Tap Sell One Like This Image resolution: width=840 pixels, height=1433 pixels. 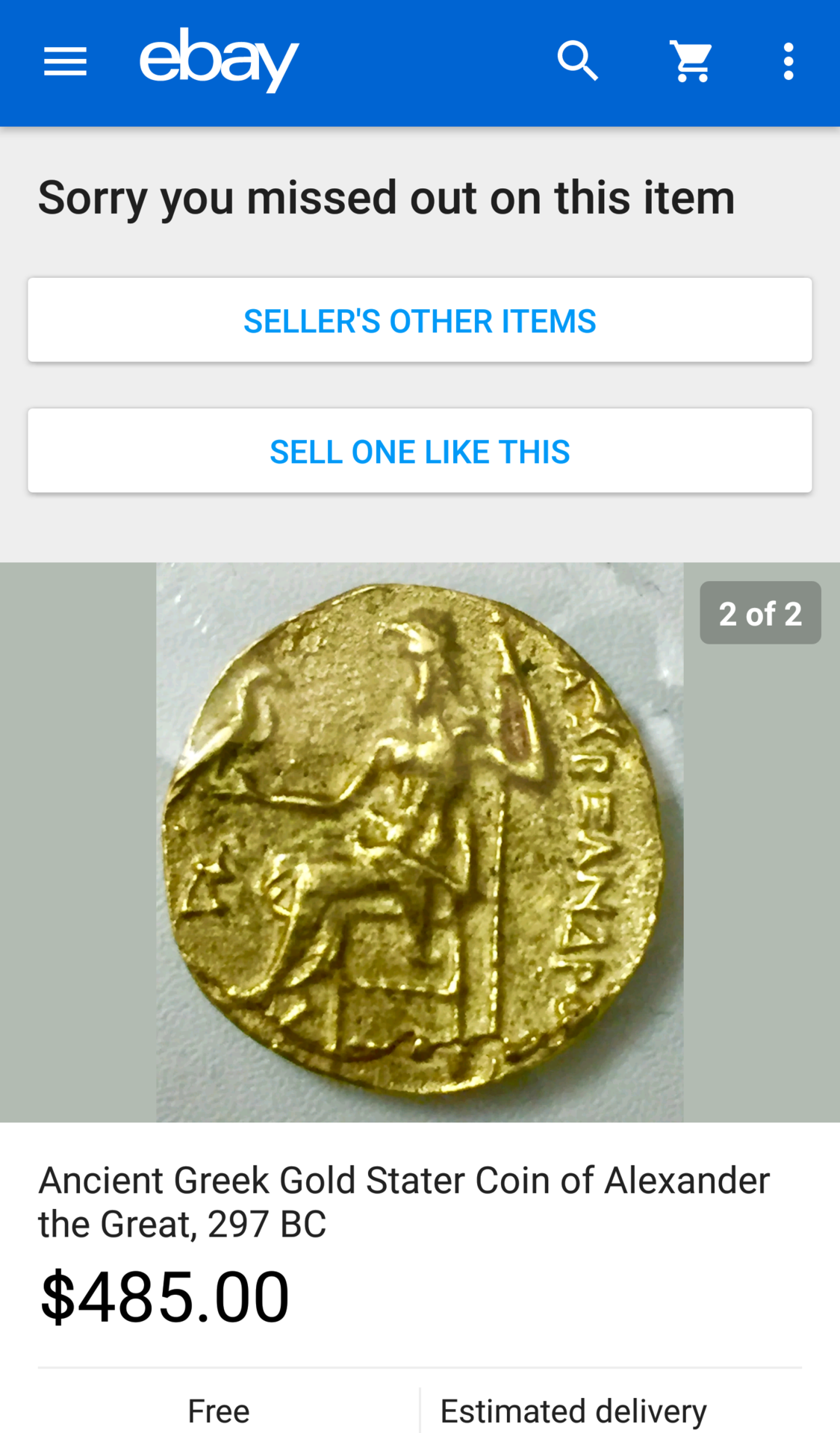pyautogui.click(x=420, y=451)
